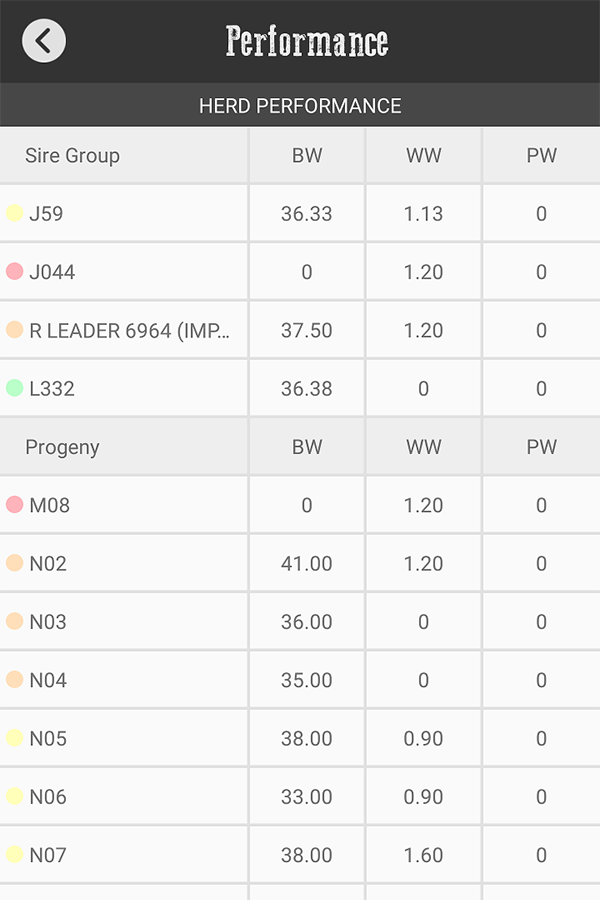Image resolution: width=600 pixels, height=900 pixels.
Task: Go back from the Performance screen
Action: pyautogui.click(x=44, y=41)
